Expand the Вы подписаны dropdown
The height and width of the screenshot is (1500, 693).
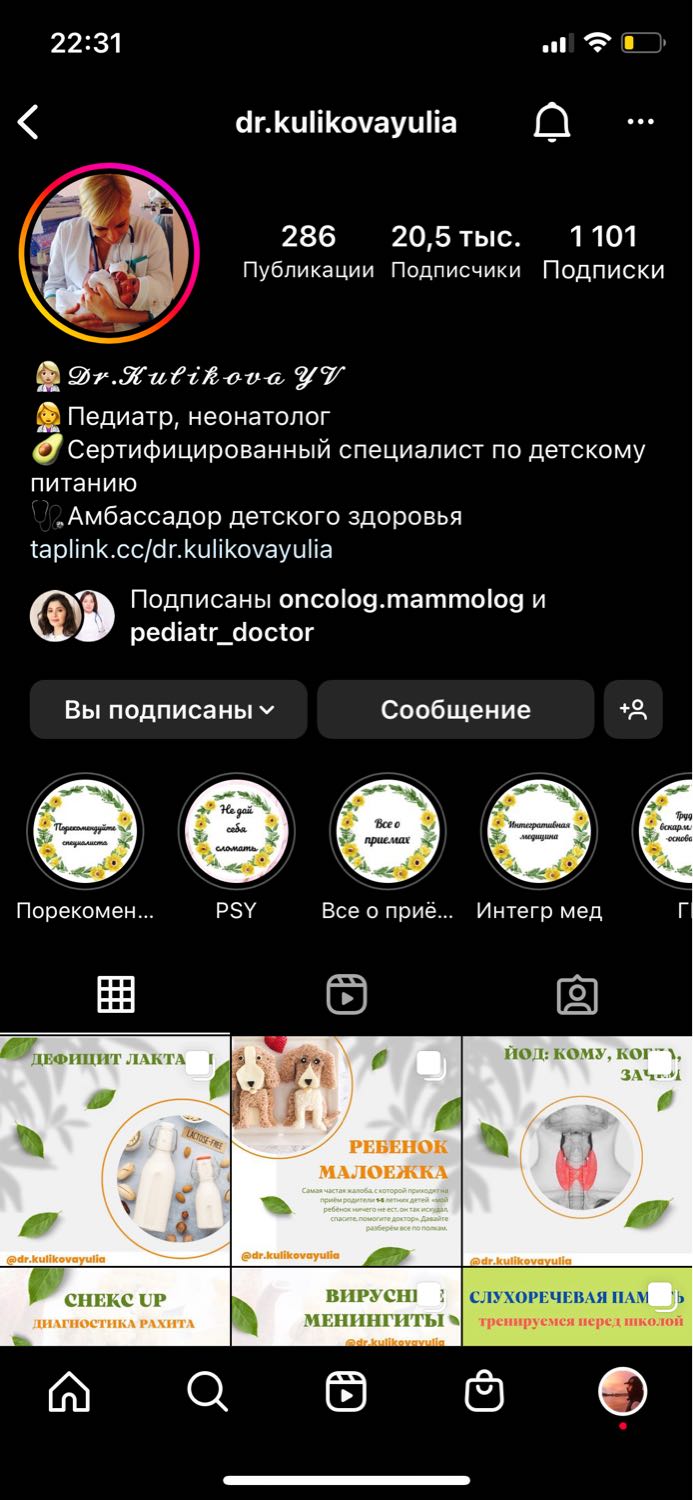tap(168, 710)
